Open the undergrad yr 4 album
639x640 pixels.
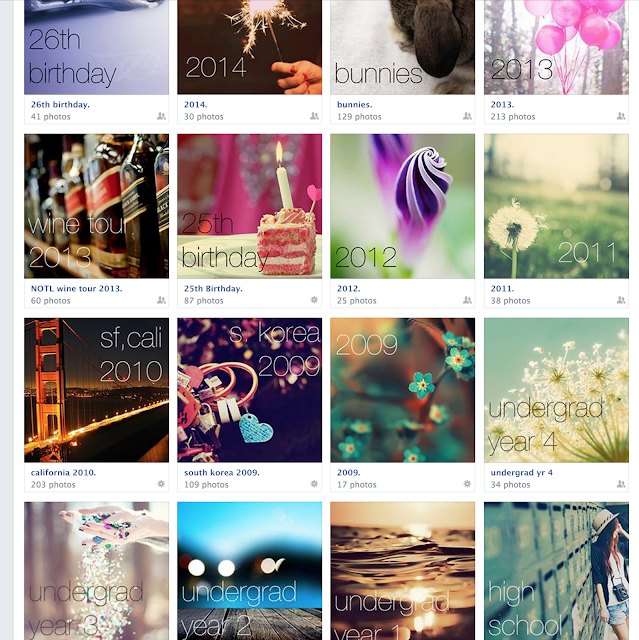click(x=556, y=390)
